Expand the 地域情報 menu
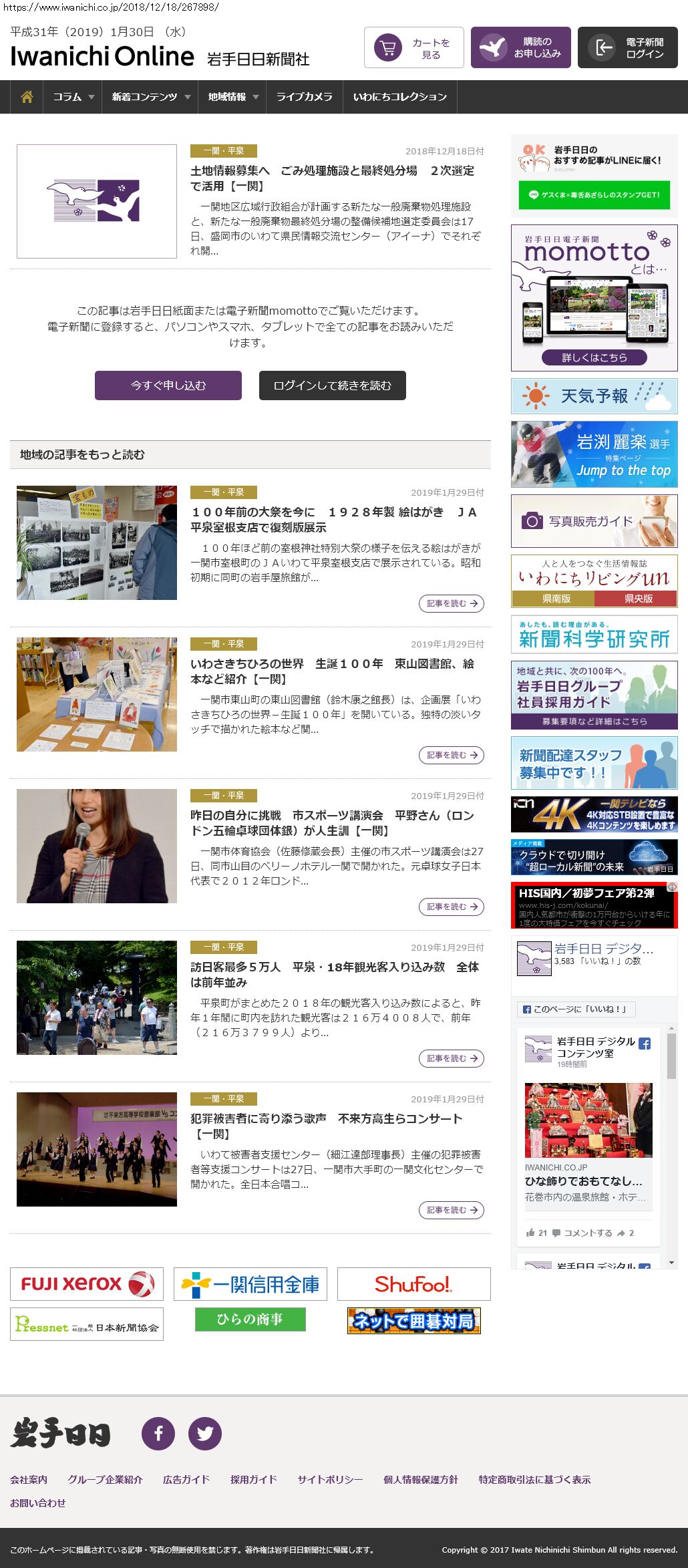 pyautogui.click(x=232, y=97)
